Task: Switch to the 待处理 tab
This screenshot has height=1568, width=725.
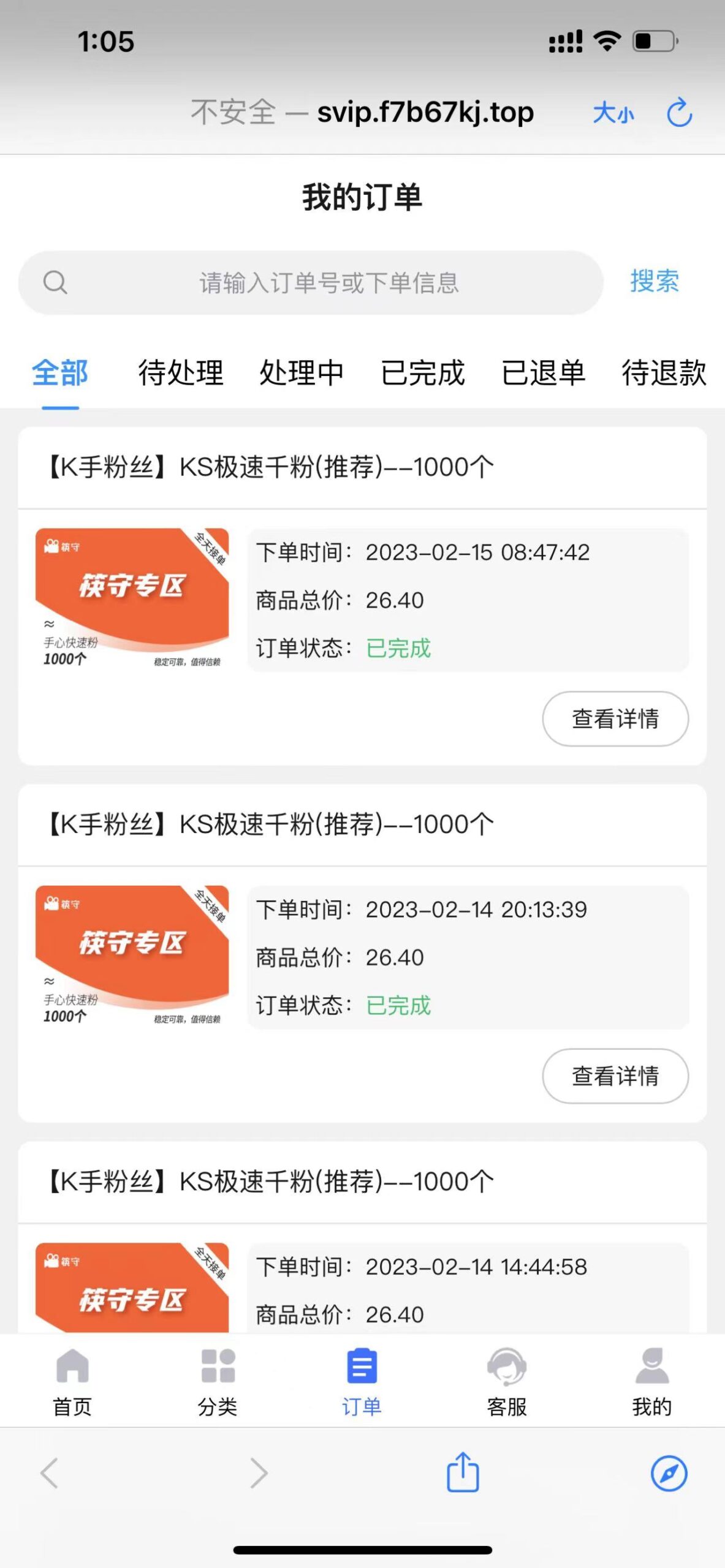Action: coord(181,372)
